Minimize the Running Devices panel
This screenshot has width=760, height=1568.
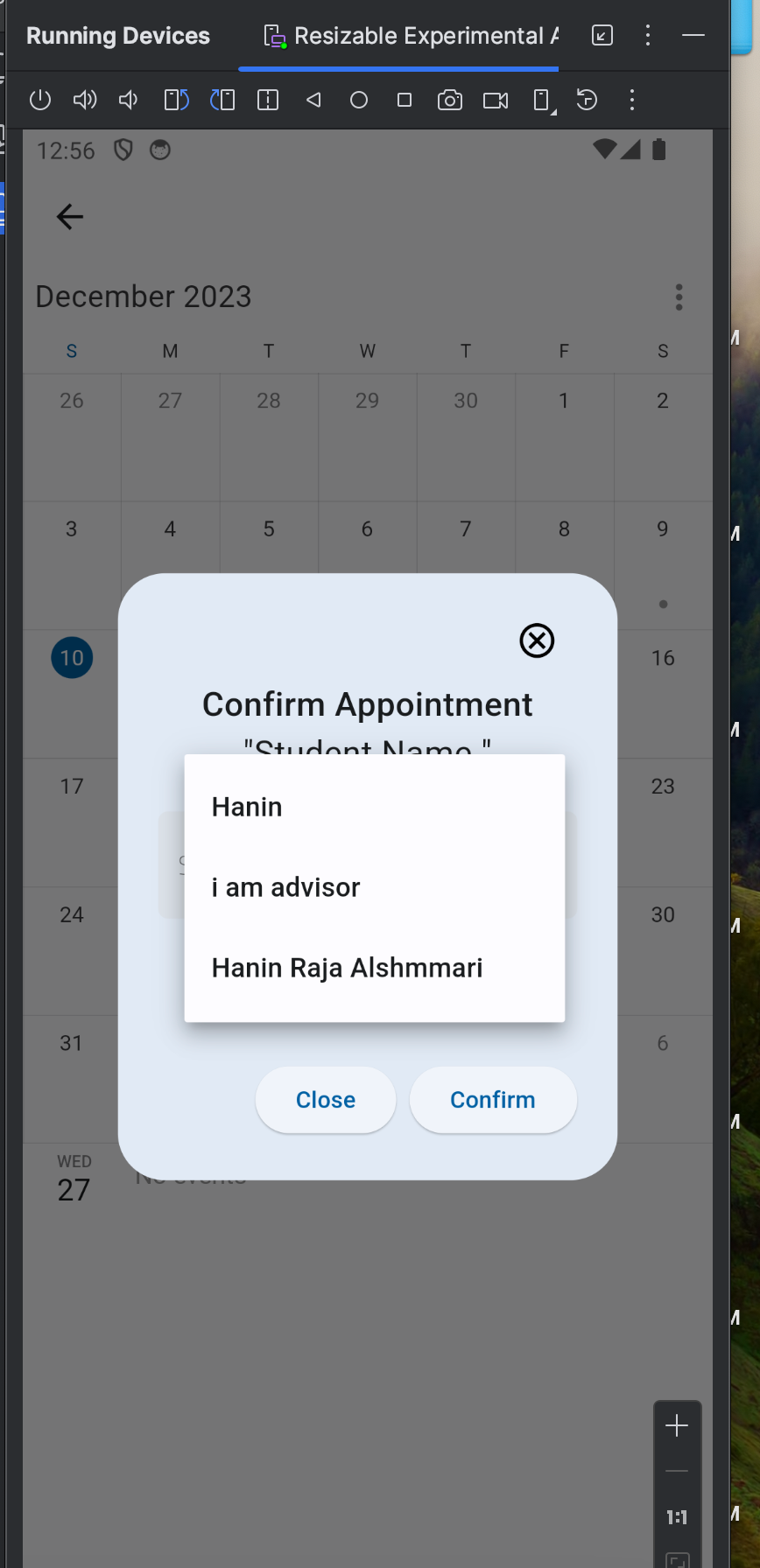click(x=693, y=35)
